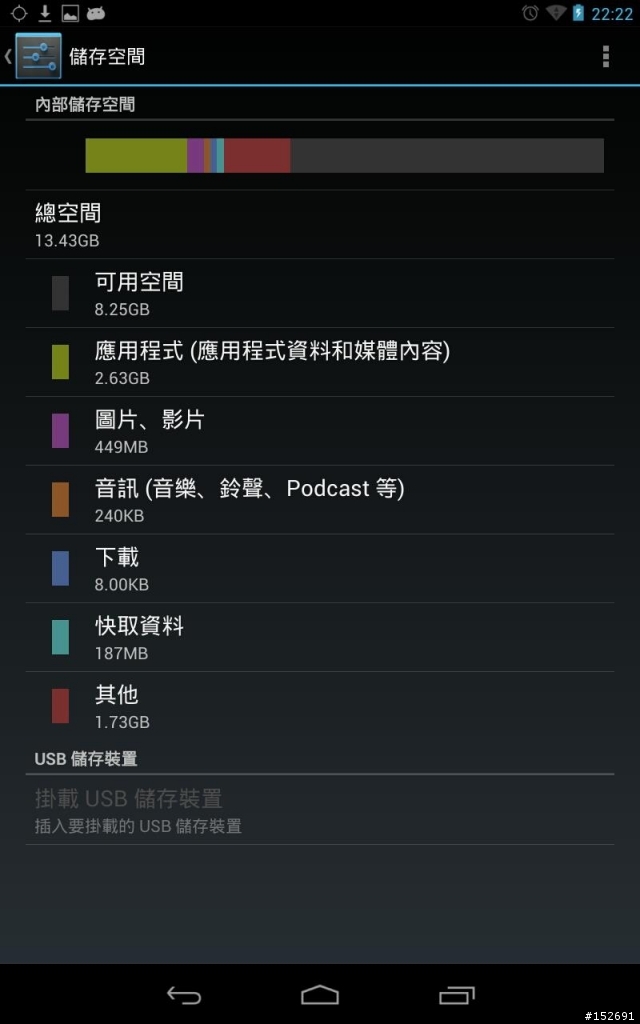Open 圖片、影片 storage row

(320, 431)
